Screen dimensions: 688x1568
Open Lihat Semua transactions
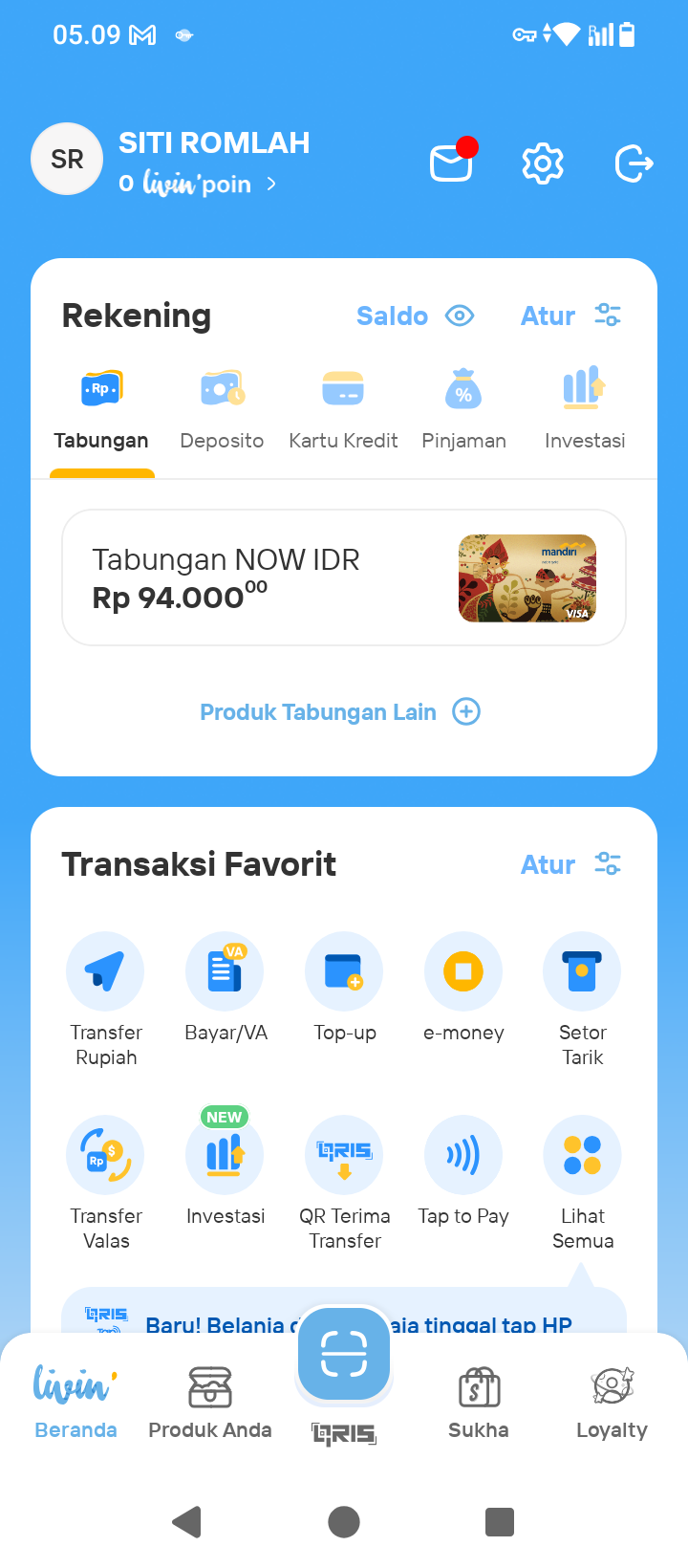(582, 1157)
